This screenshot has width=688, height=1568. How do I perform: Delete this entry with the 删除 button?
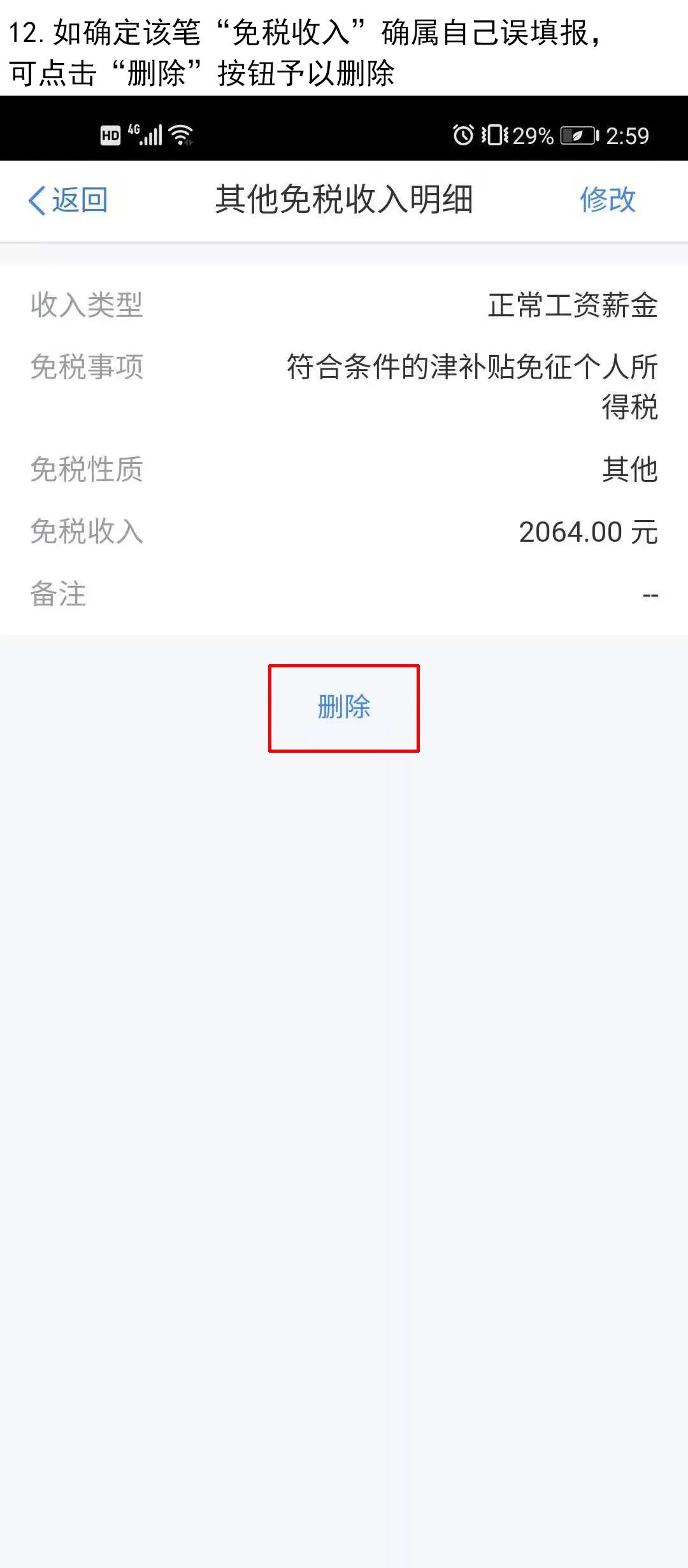pos(343,708)
